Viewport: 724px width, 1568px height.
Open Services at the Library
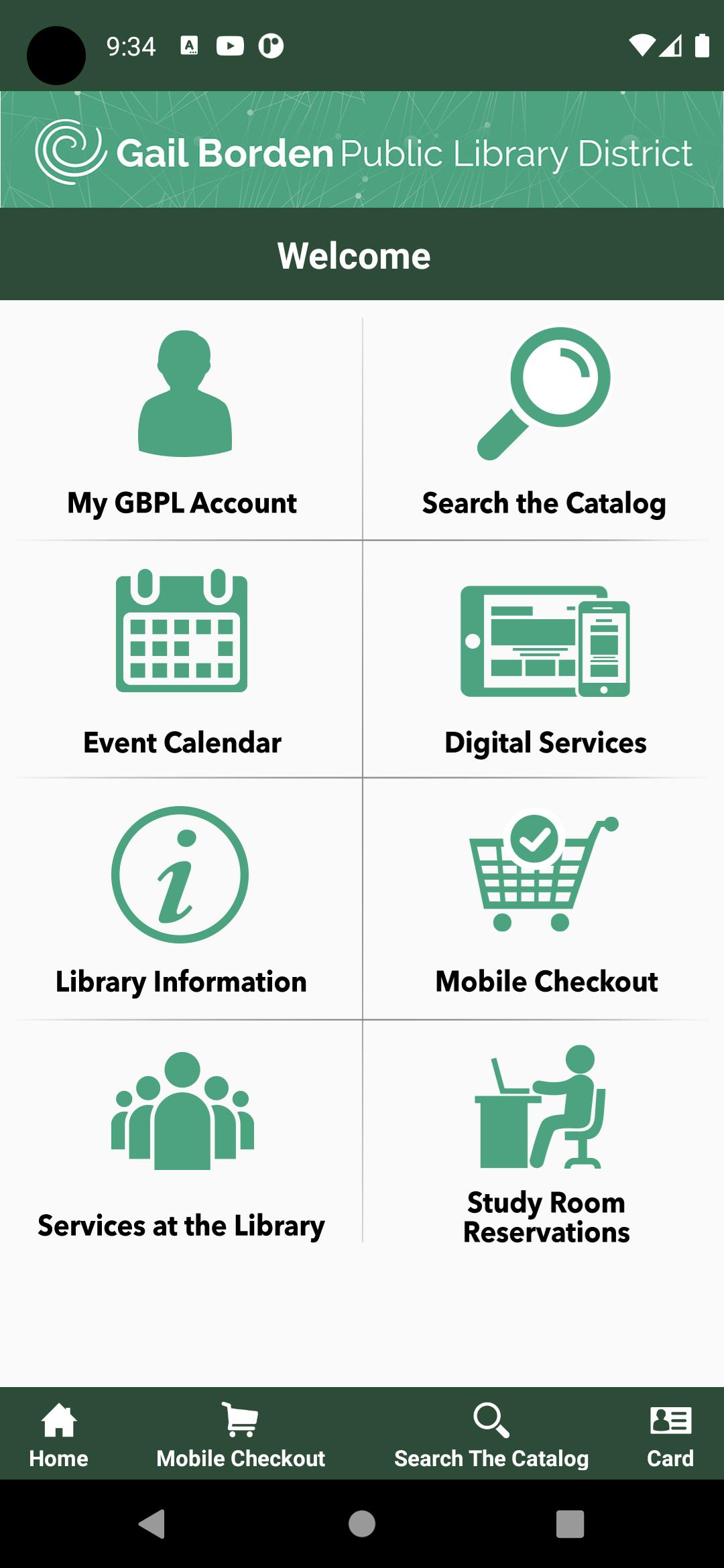tap(181, 1139)
